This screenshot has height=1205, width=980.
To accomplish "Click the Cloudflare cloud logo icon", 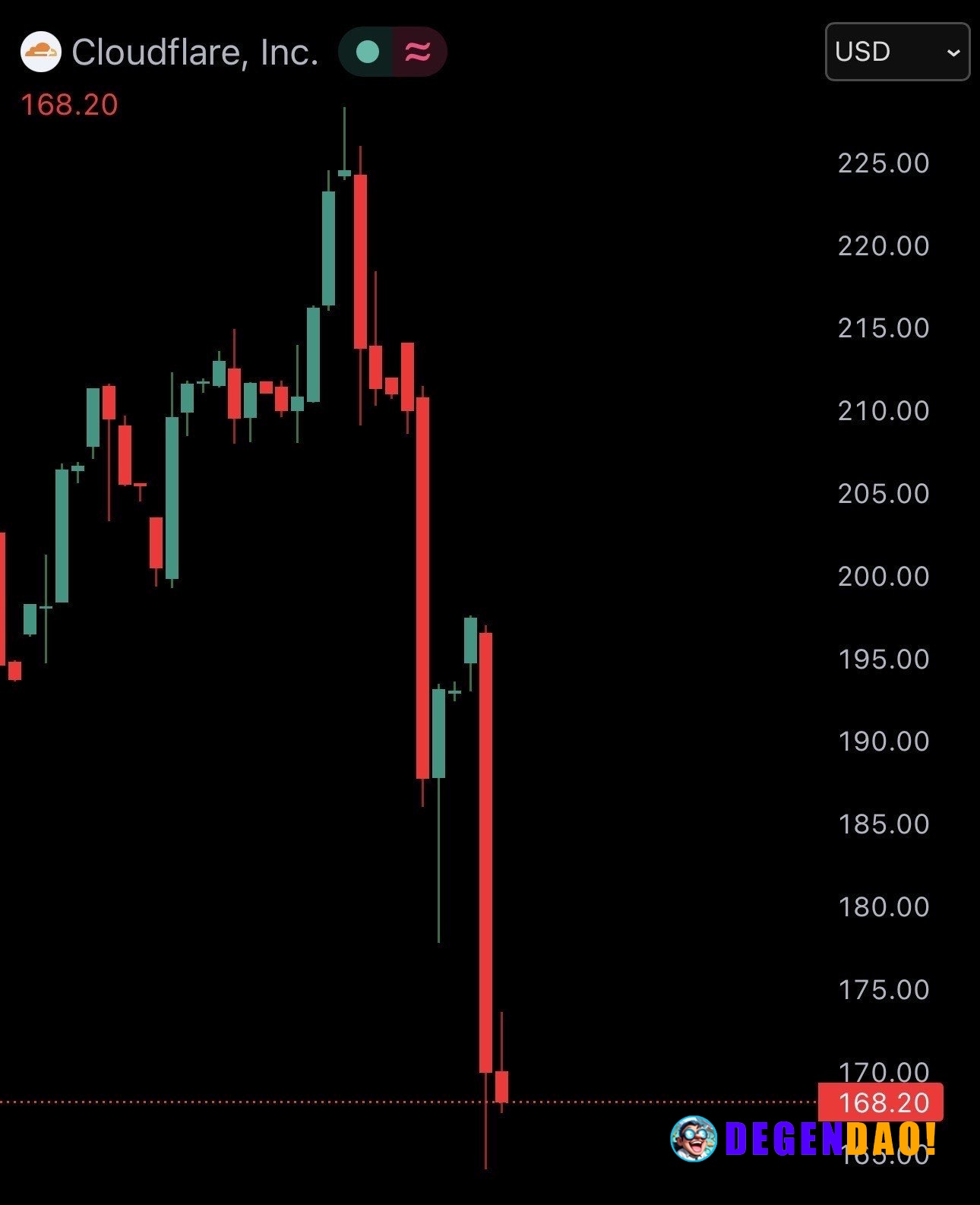I will pyautogui.click(x=42, y=52).
